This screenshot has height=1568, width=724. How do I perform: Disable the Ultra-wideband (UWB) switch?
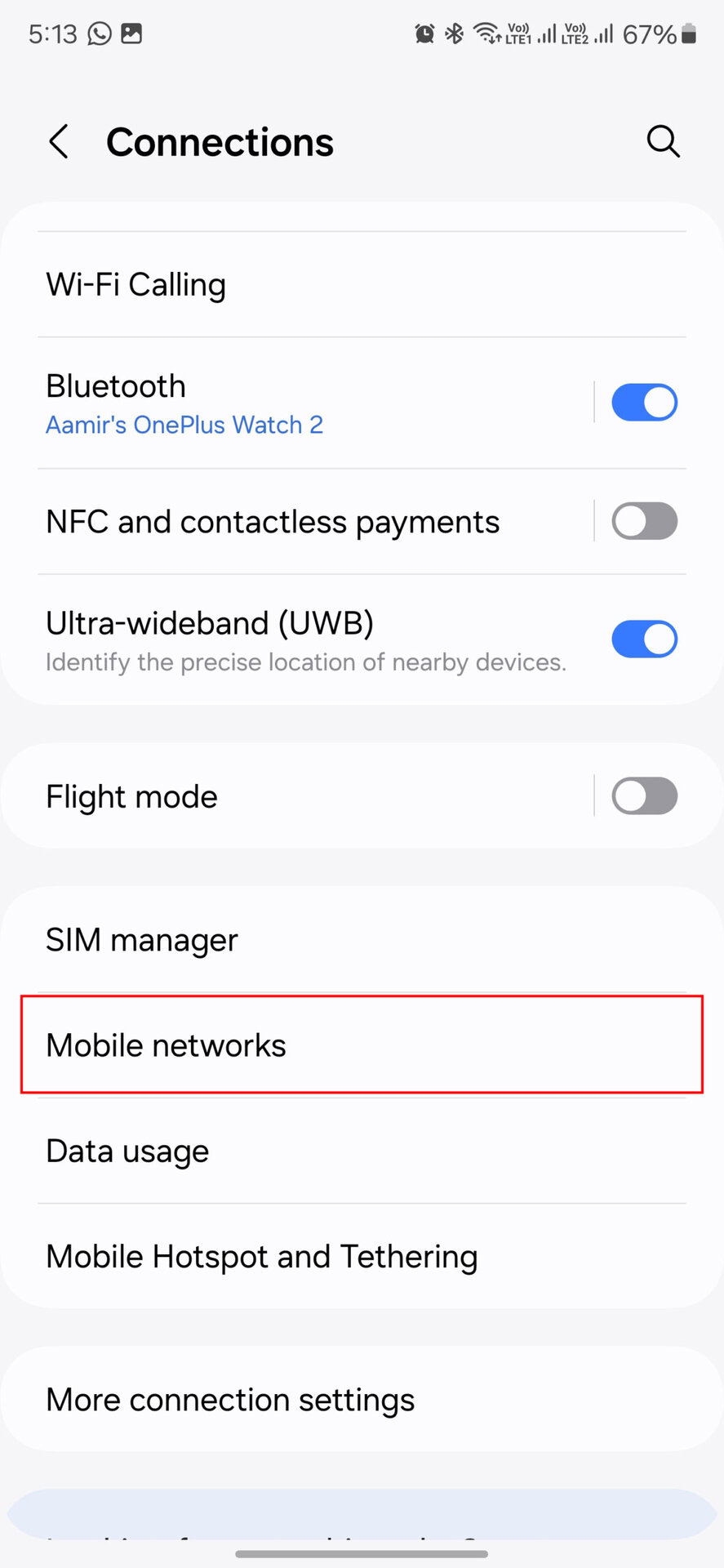click(644, 639)
